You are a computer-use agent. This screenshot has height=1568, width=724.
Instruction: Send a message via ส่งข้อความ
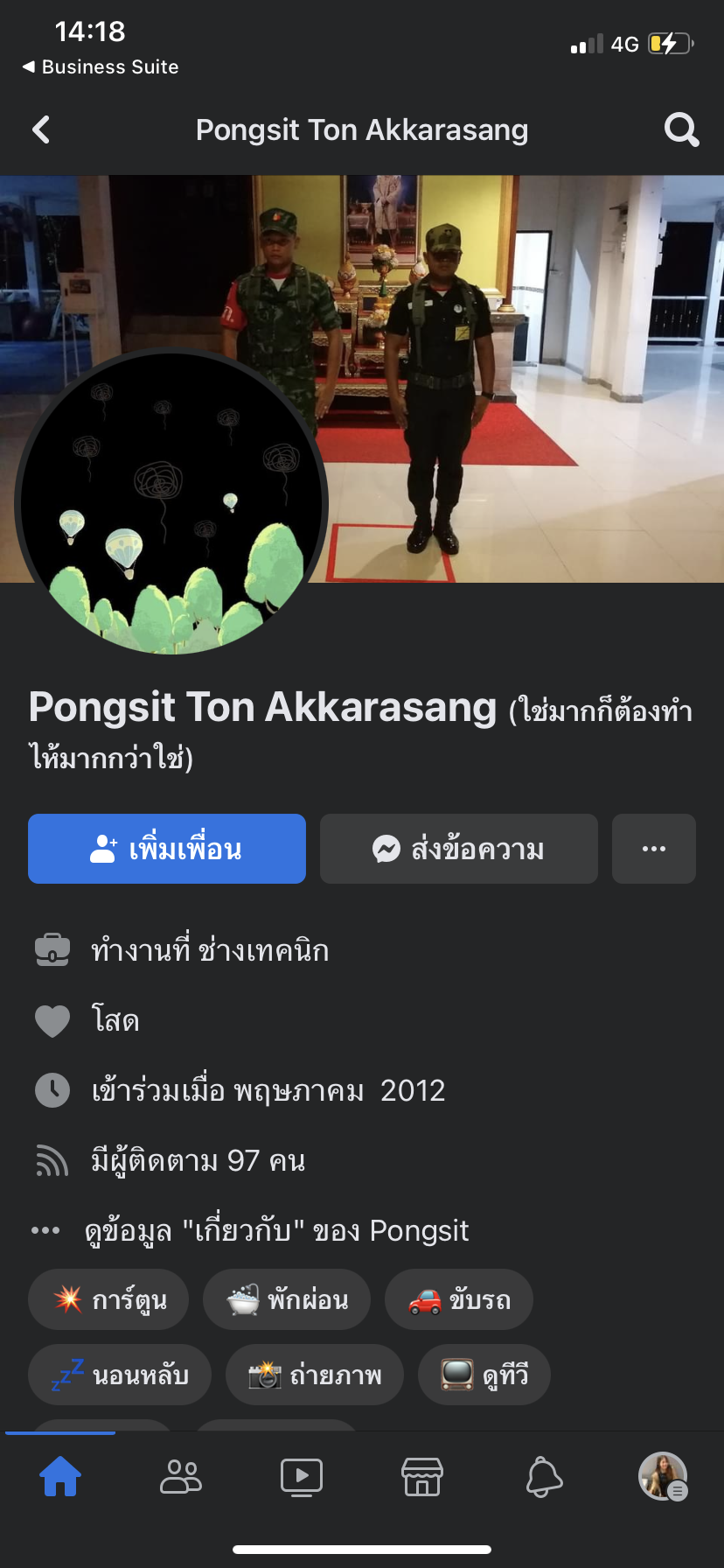(x=459, y=849)
